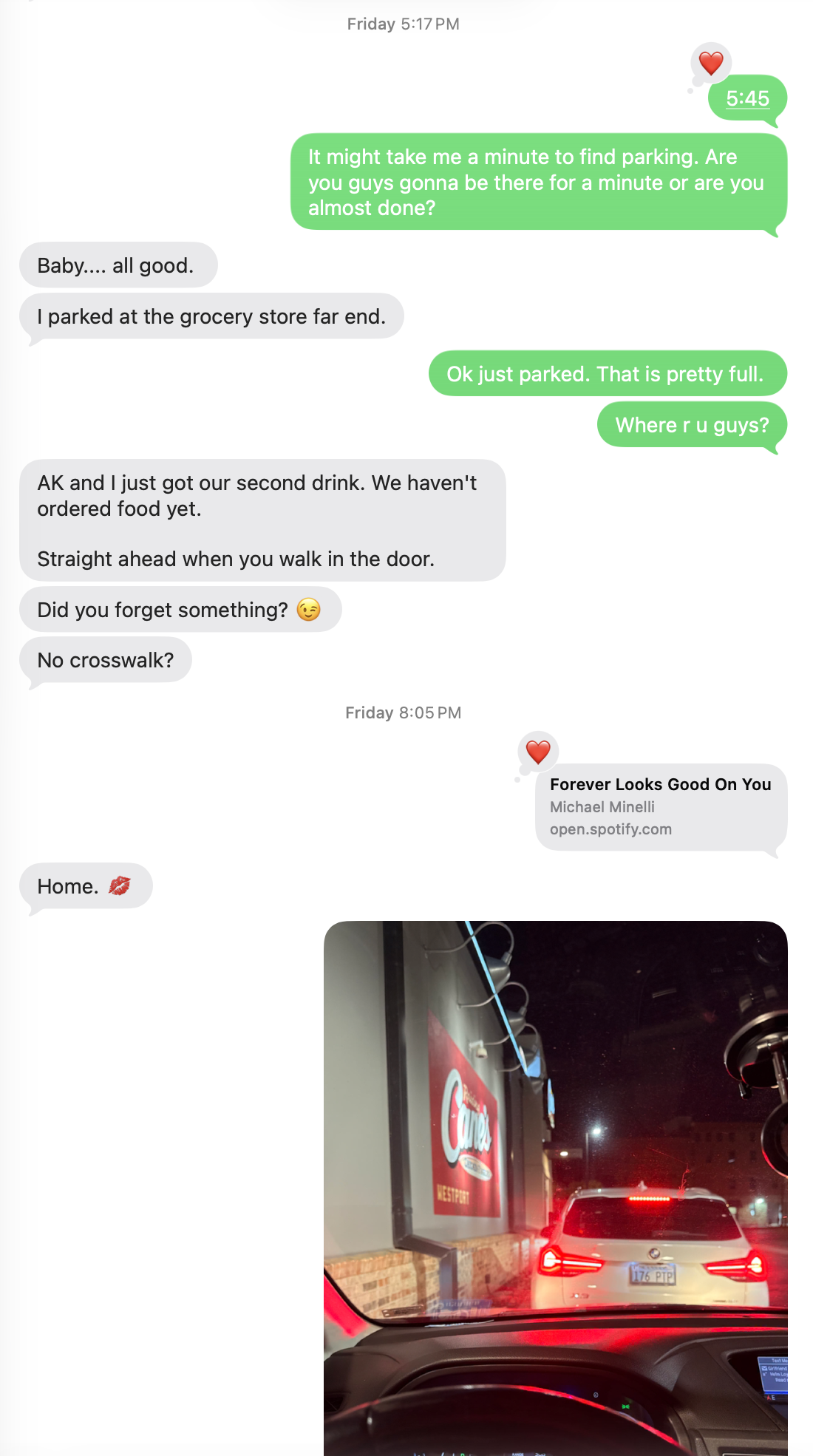The width and height of the screenshot is (813, 1456).
Task: Tap the underlined 5:45 time link
Action: point(747,98)
